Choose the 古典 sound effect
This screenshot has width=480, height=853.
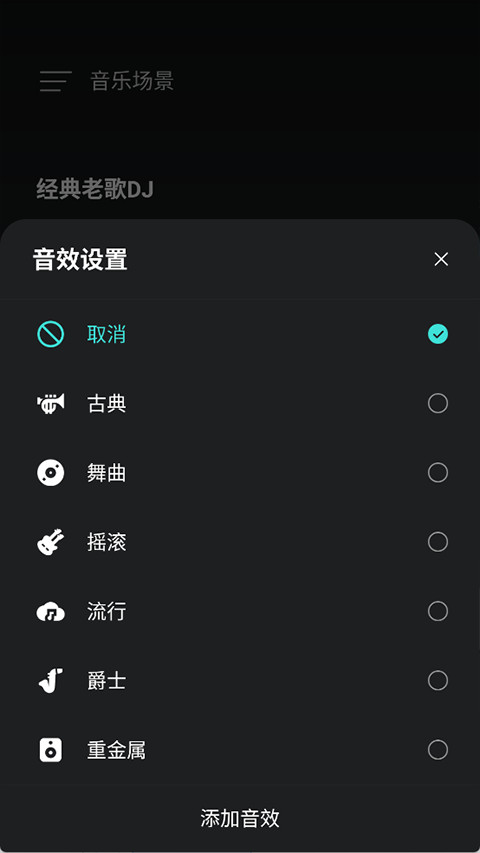(x=240, y=404)
